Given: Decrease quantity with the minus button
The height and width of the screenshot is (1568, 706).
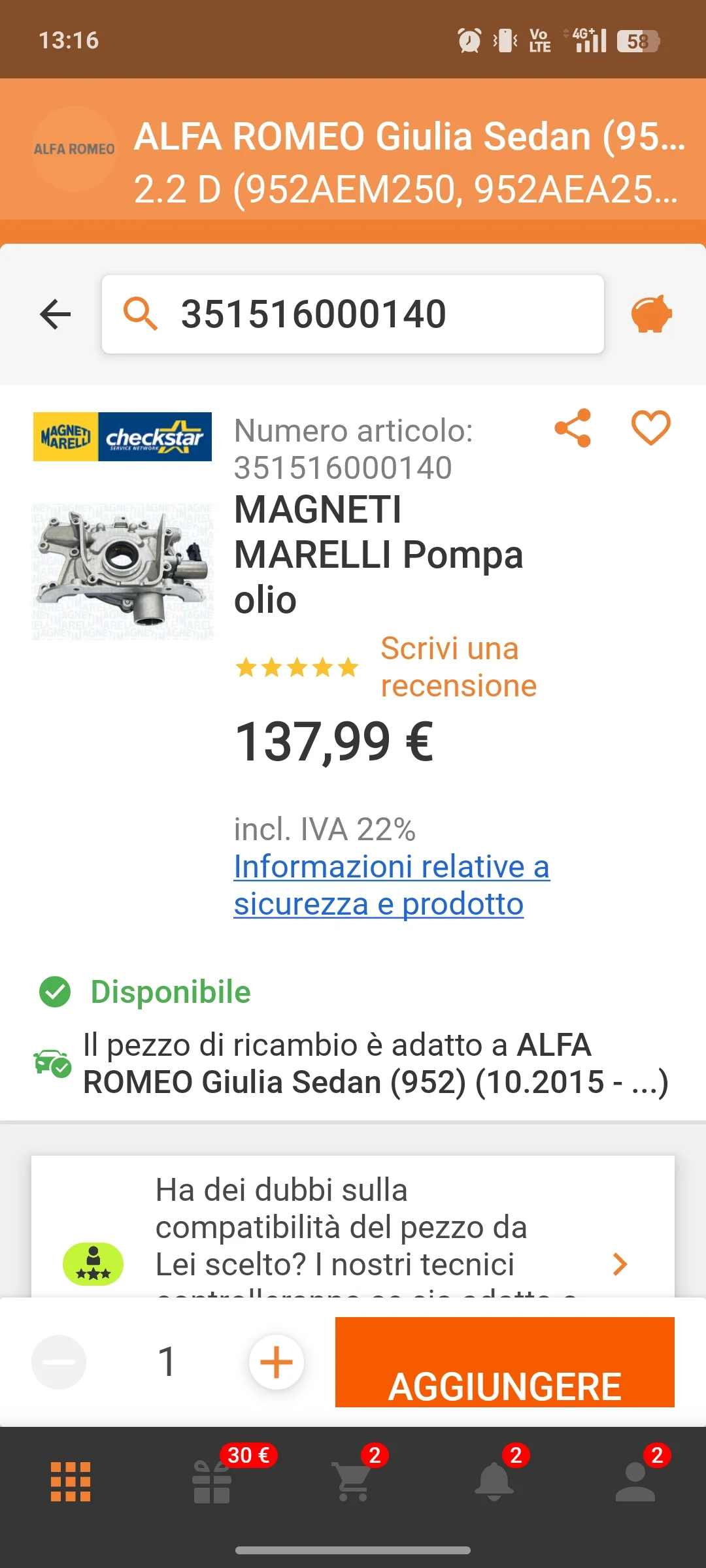Looking at the screenshot, I should click(59, 1362).
